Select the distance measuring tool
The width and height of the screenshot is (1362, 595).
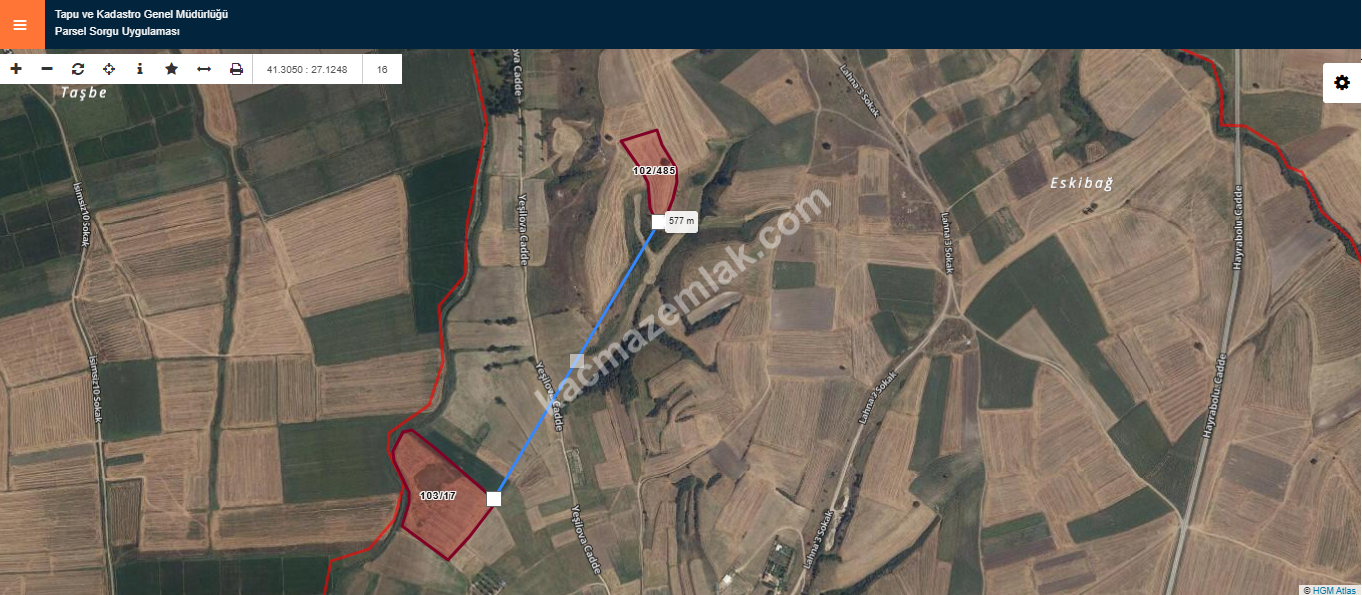(x=204, y=69)
